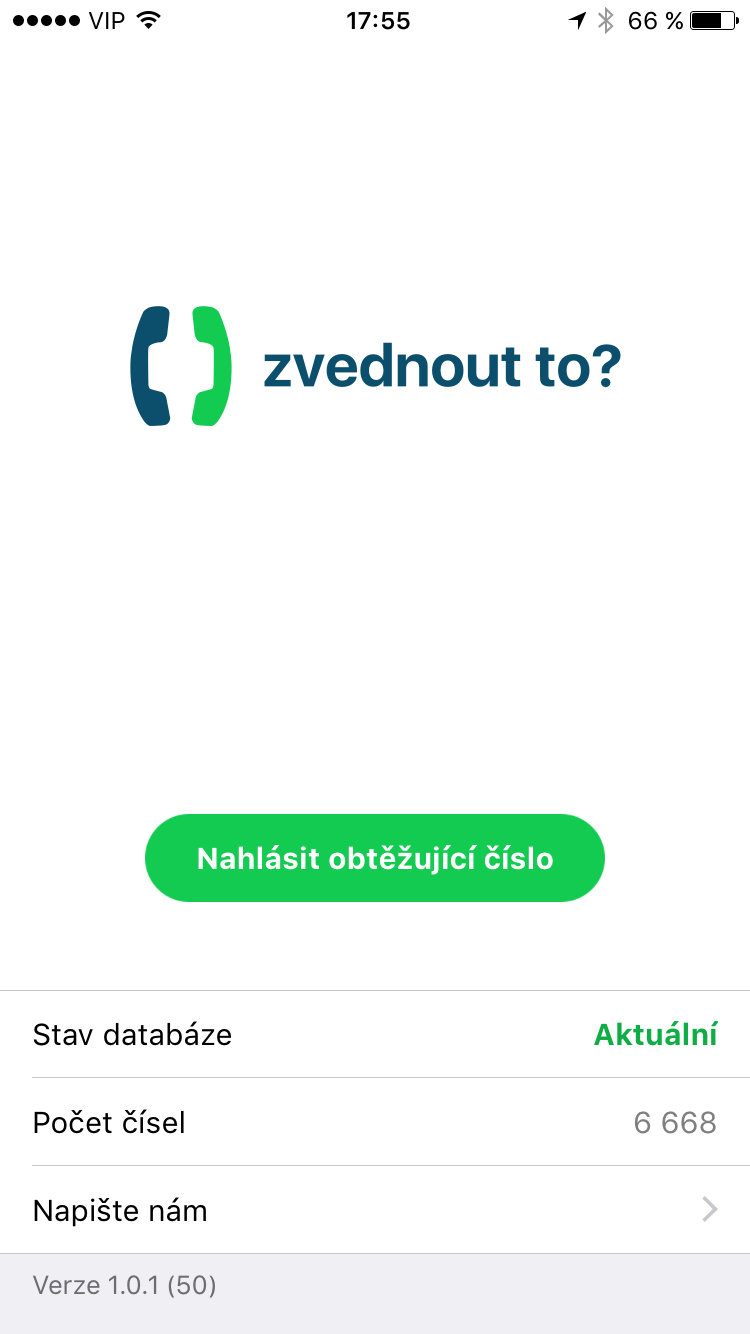Image resolution: width=750 pixels, height=1334 pixels.
Task: Open the Napište nám row
Action: (375, 1210)
